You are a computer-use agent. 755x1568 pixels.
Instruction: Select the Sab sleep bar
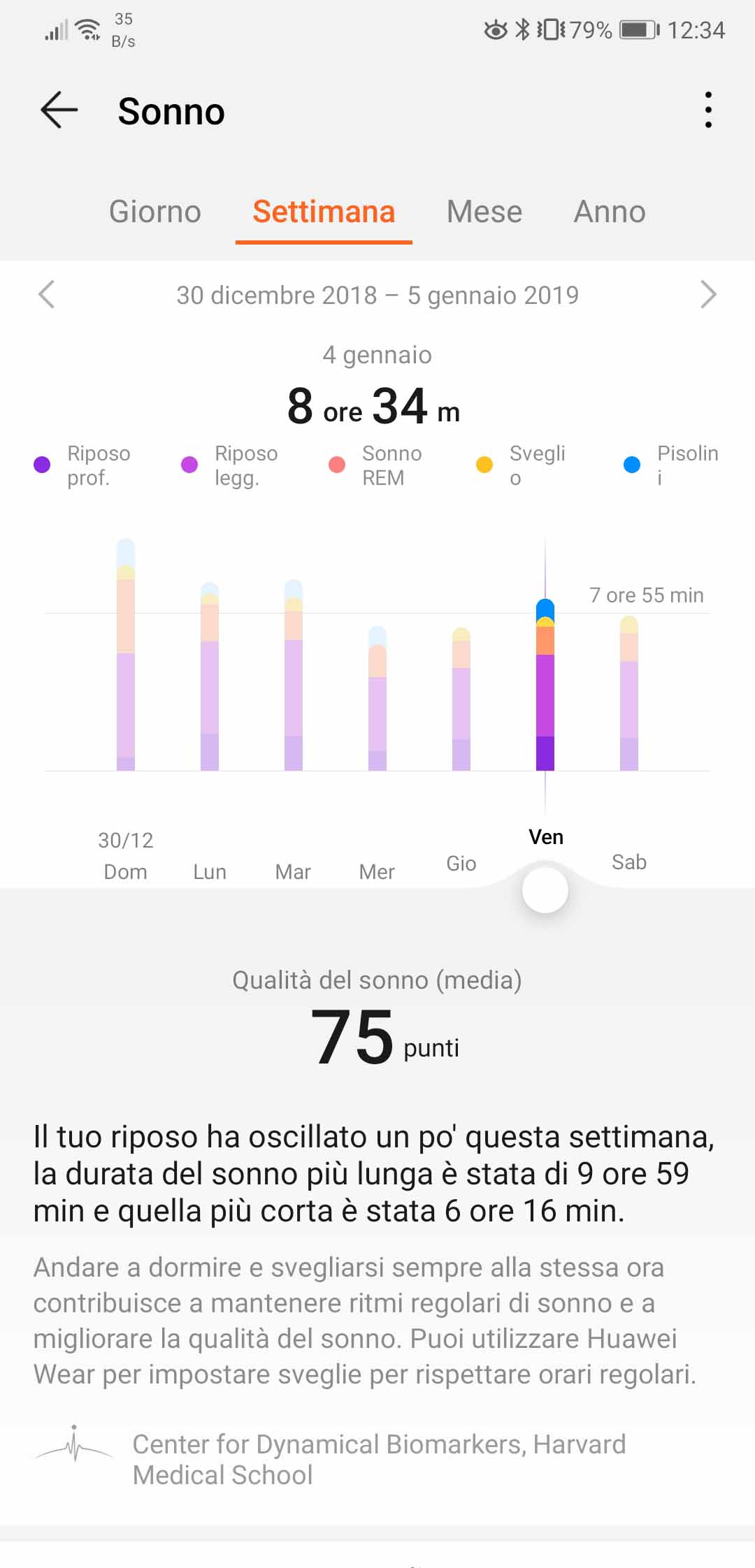[x=629, y=693]
